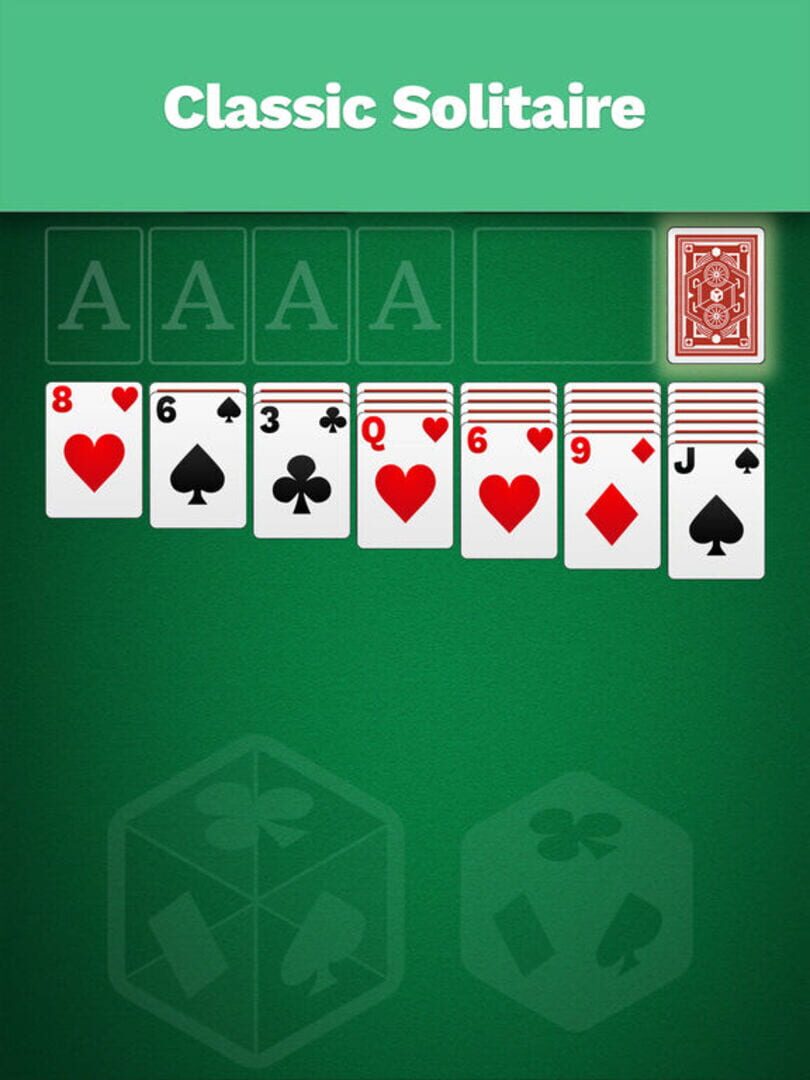
Task: Select the 8 of hearts card
Action: [x=94, y=450]
